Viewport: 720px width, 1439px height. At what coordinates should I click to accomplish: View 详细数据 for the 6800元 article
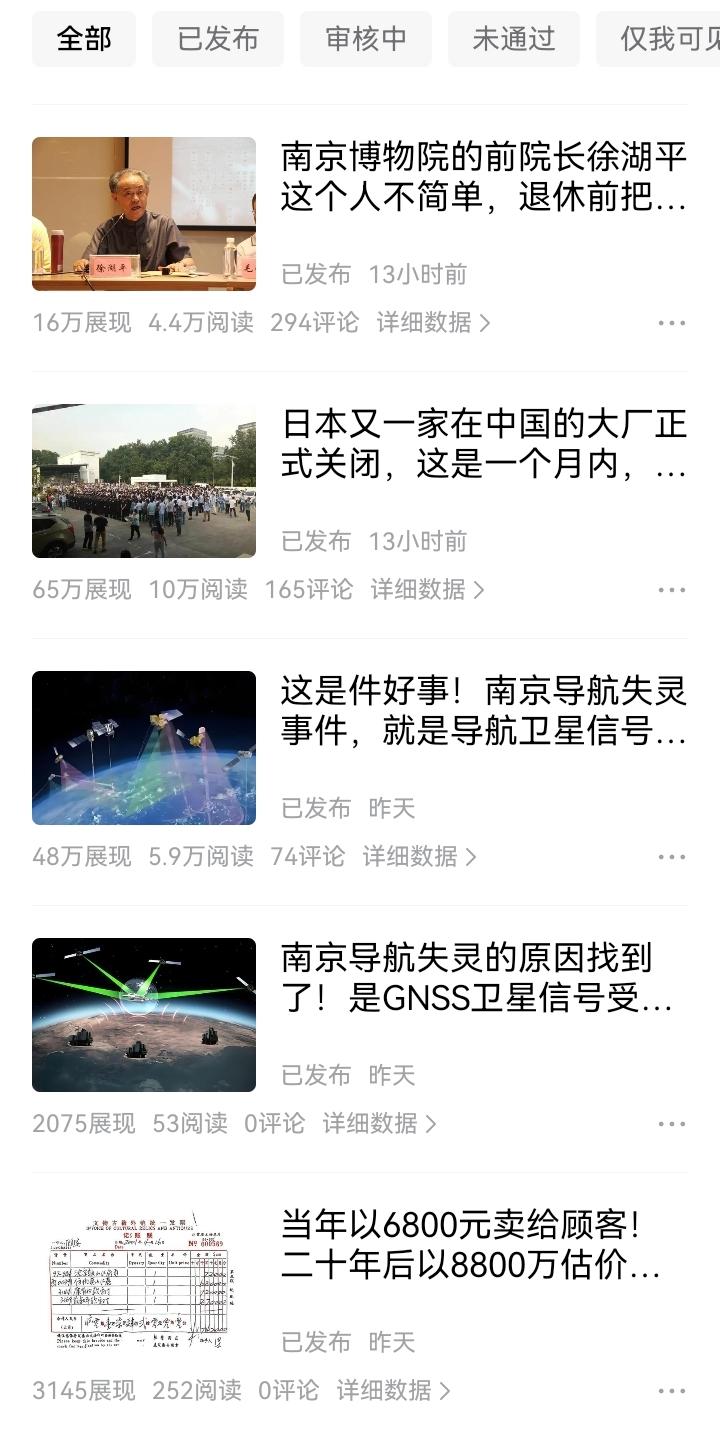click(393, 1390)
